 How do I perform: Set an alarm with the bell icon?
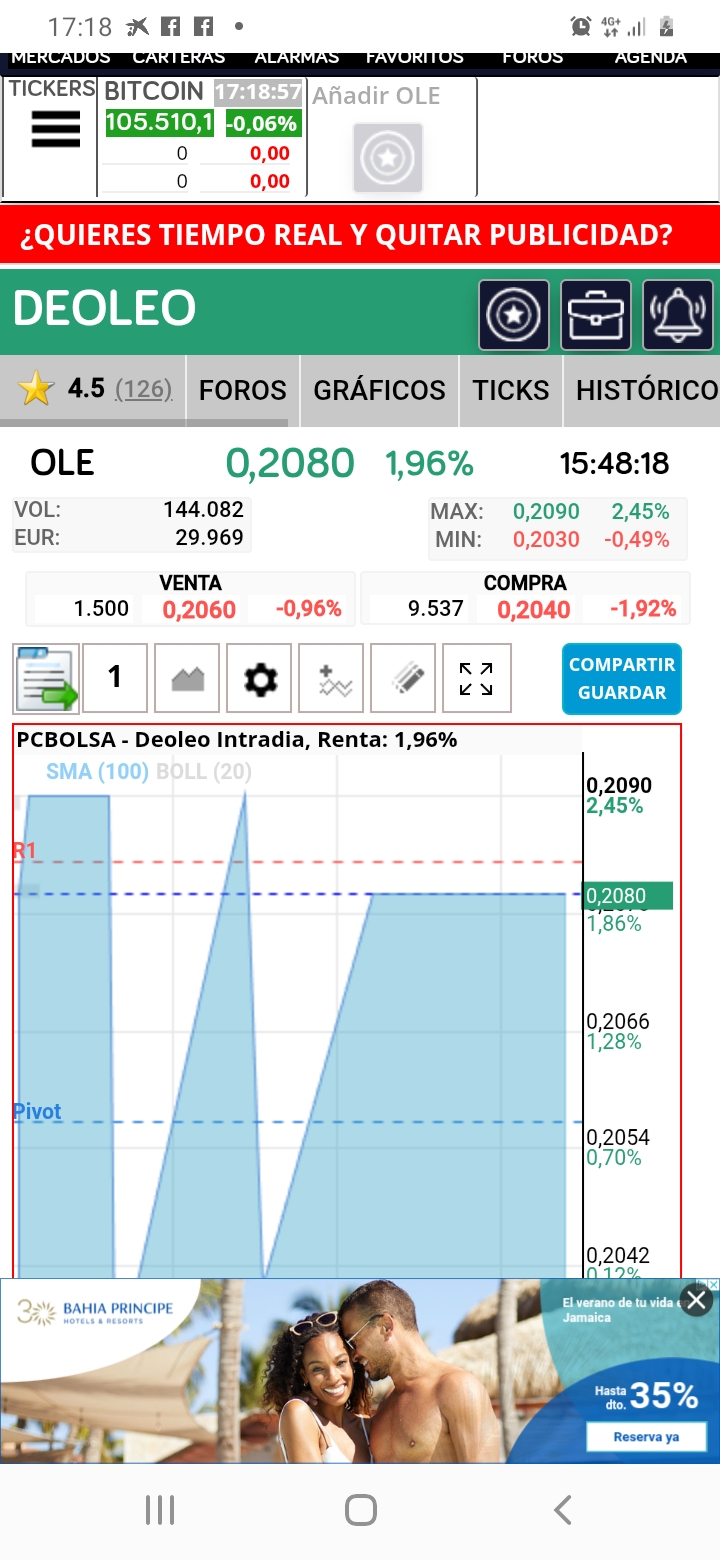click(x=678, y=315)
